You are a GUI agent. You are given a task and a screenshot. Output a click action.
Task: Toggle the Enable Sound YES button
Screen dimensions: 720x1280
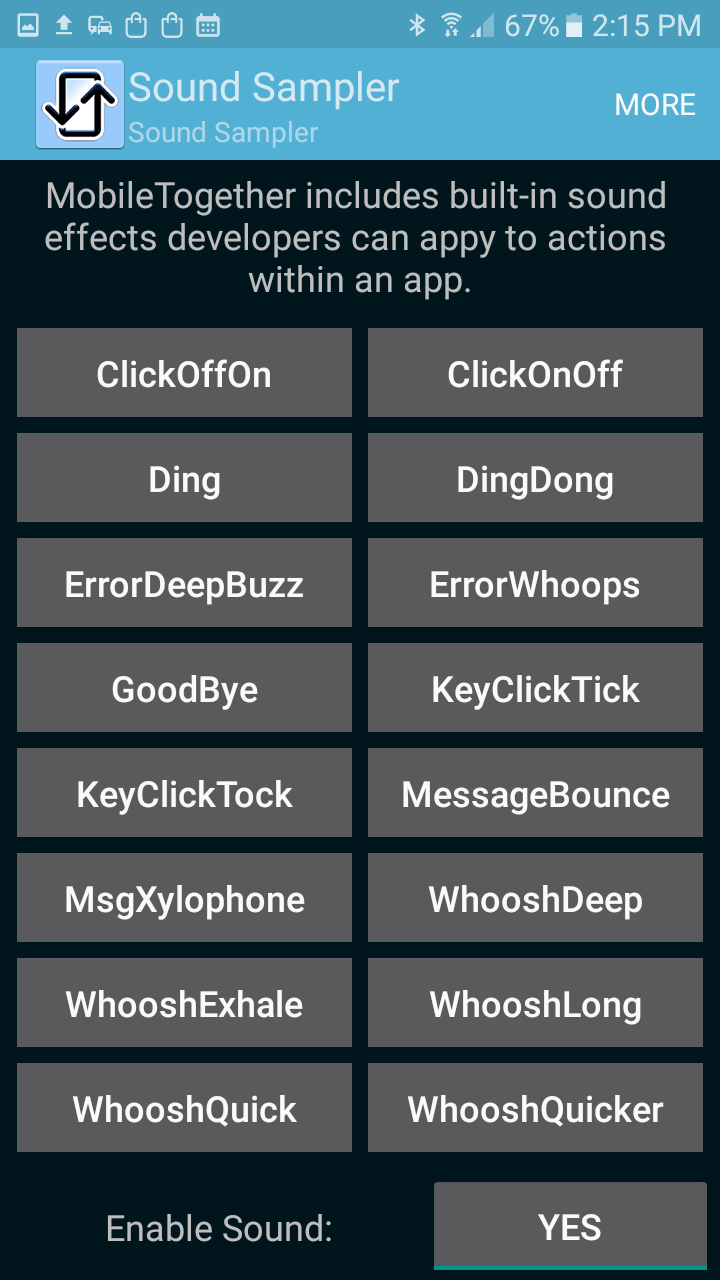click(x=570, y=1226)
